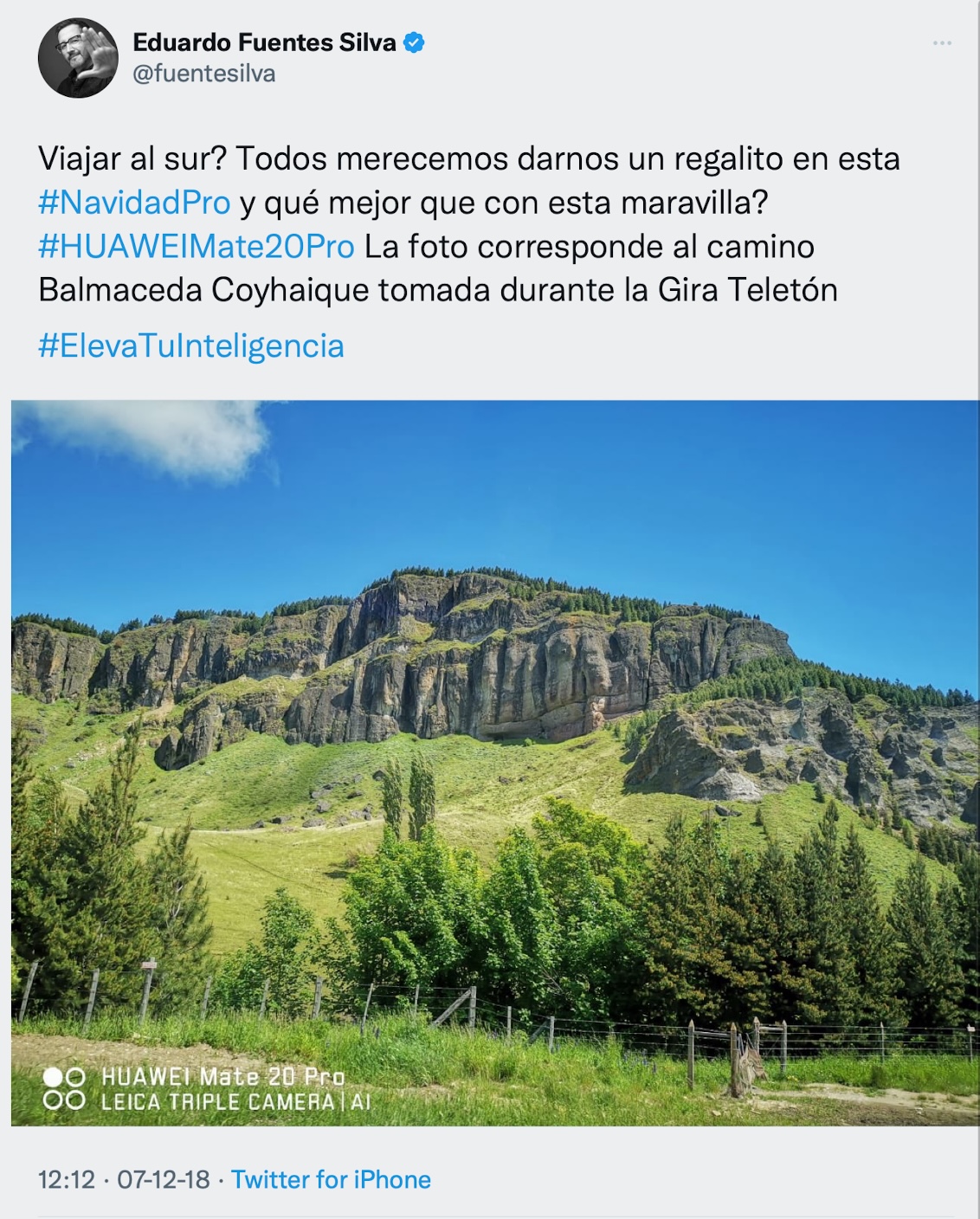
Task: Open Eduardo Fuentes Silva's profile picture
Action: [77, 58]
